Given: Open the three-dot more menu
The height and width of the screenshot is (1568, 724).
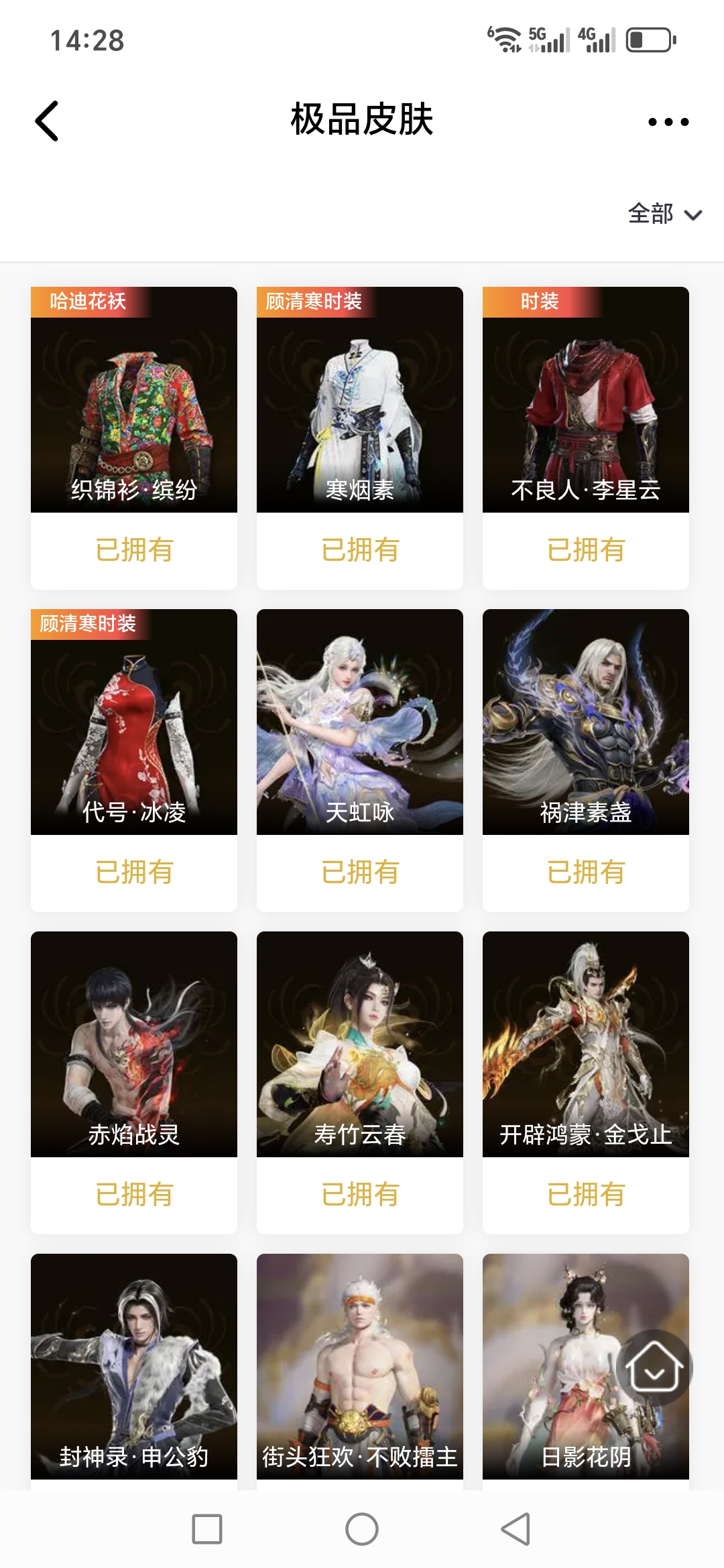Looking at the screenshot, I should (668, 122).
